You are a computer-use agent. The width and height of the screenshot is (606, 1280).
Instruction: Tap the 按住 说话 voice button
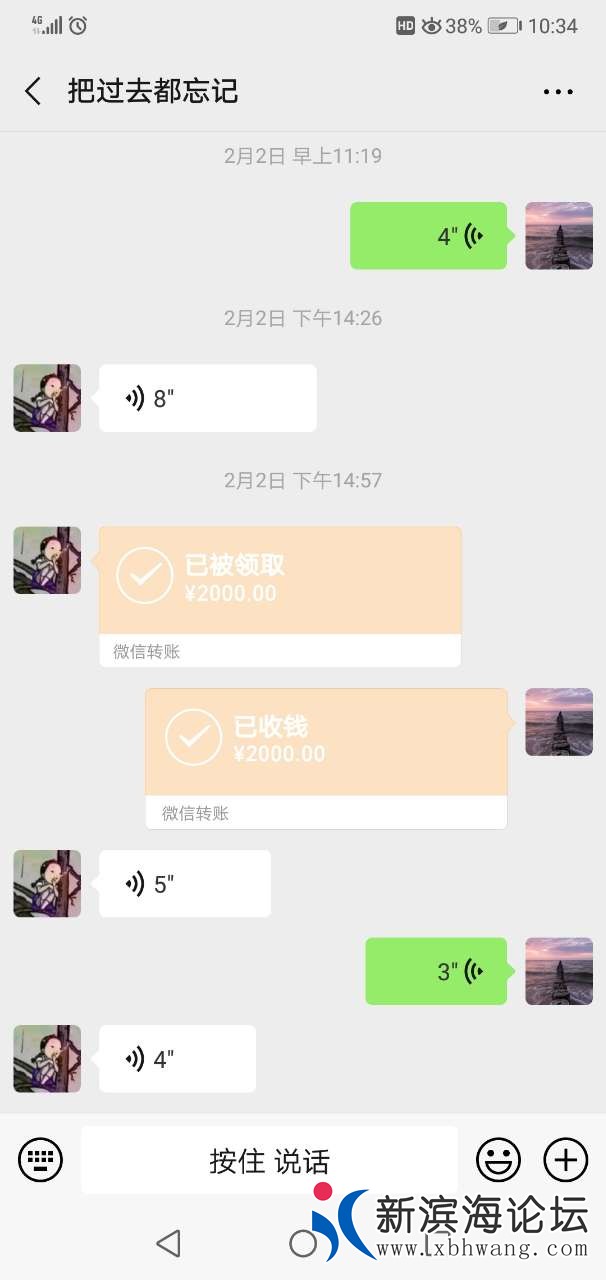pos(269,1160)
